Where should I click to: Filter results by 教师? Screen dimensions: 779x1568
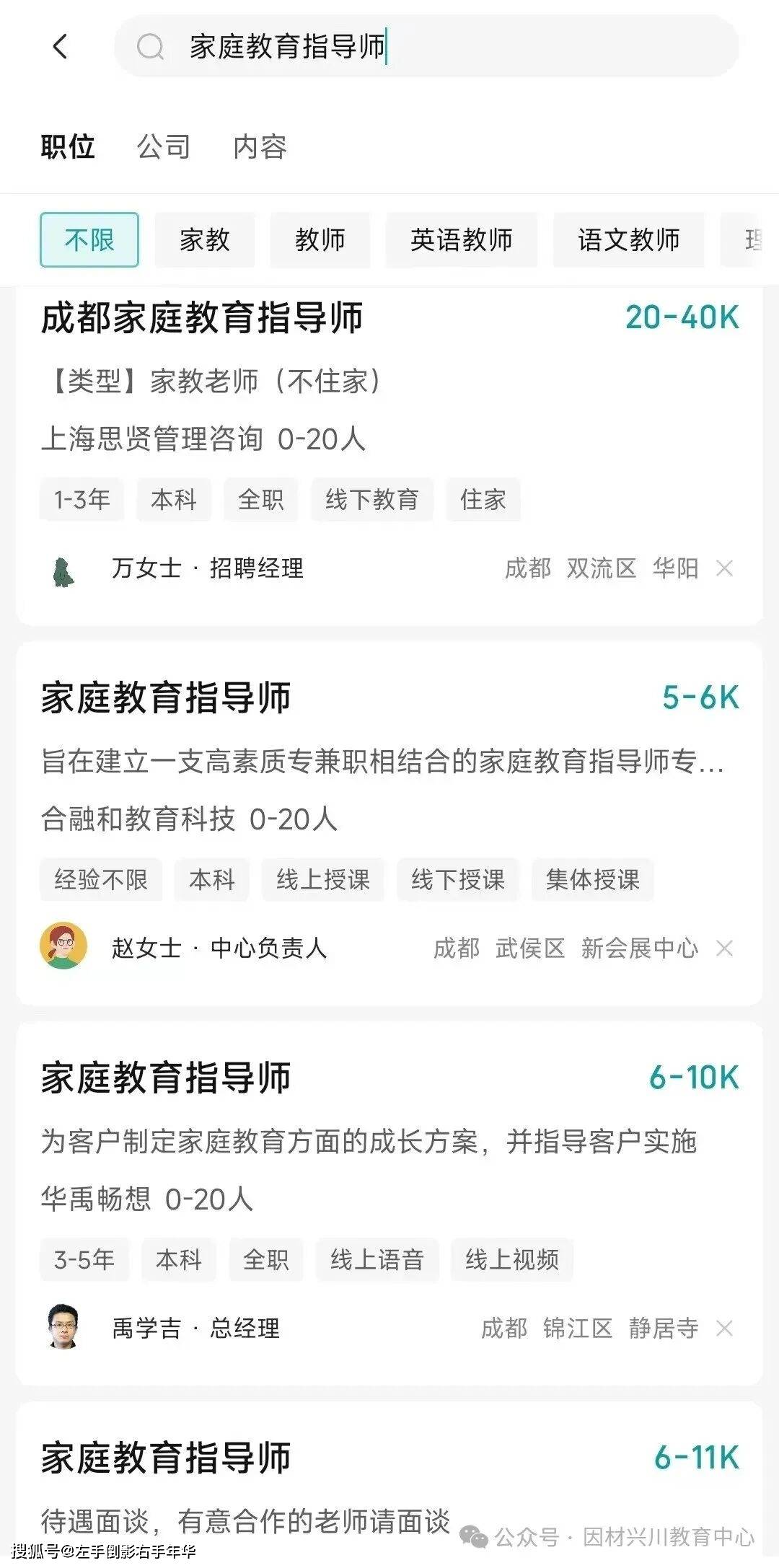(x=320, y=240)
